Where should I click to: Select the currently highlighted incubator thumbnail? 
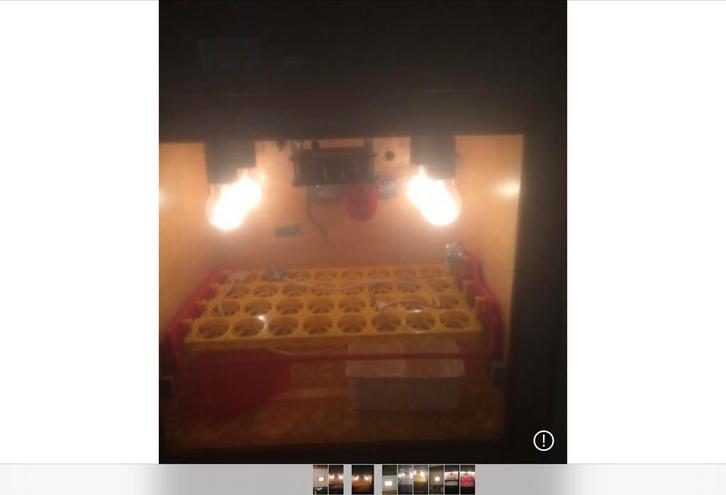click(362, 479)
